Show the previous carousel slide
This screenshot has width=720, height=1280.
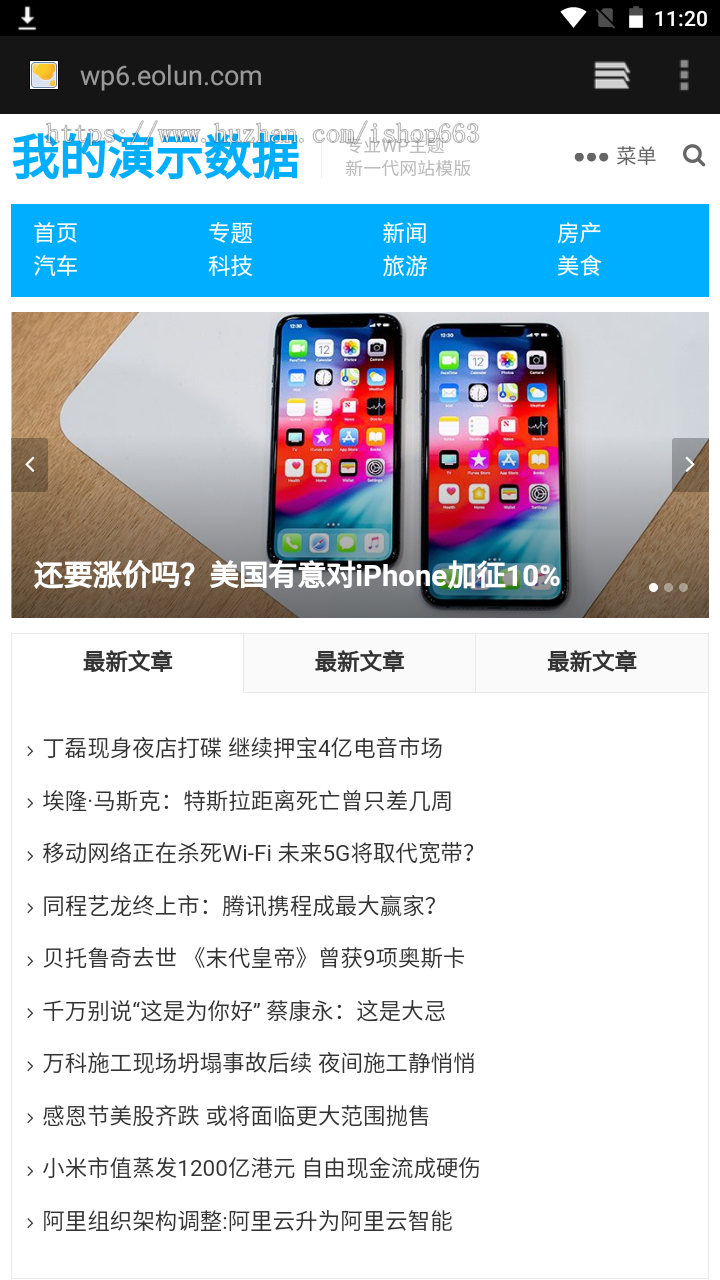30,465
